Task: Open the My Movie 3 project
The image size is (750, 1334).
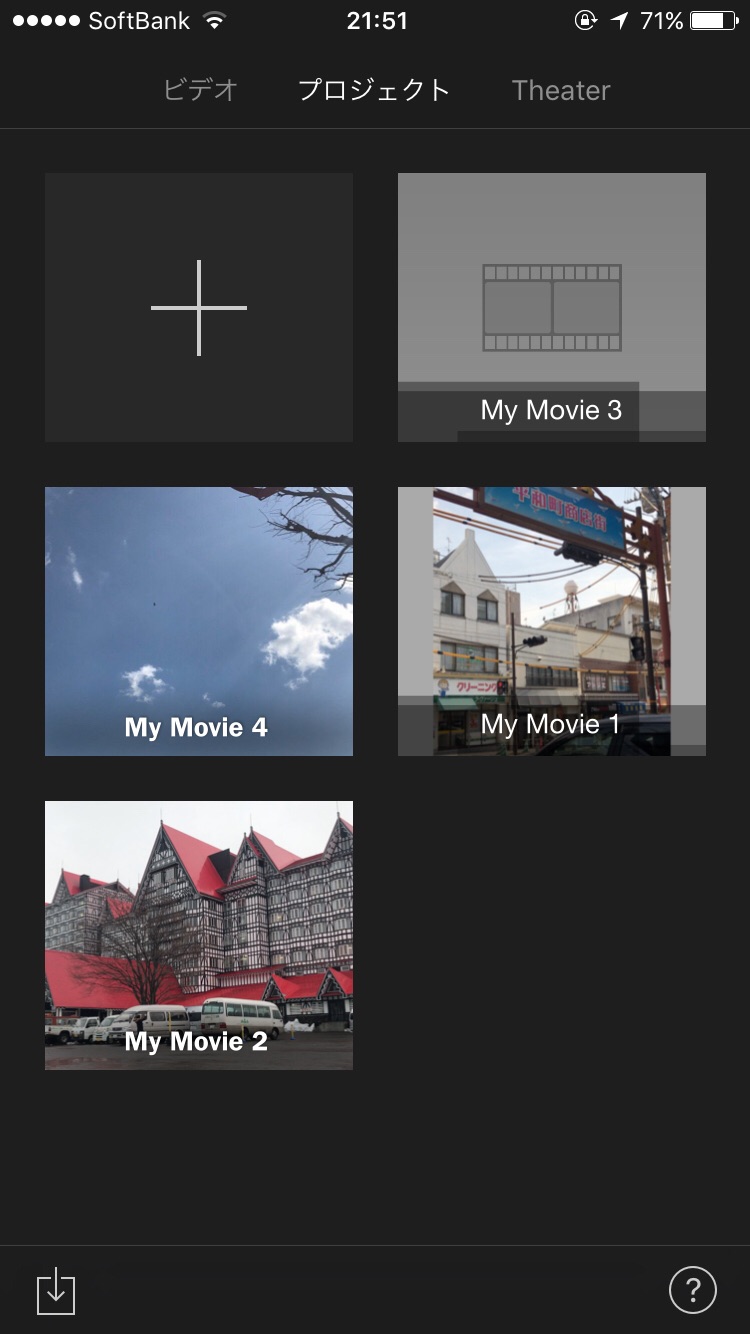Action: coord(552,307)
